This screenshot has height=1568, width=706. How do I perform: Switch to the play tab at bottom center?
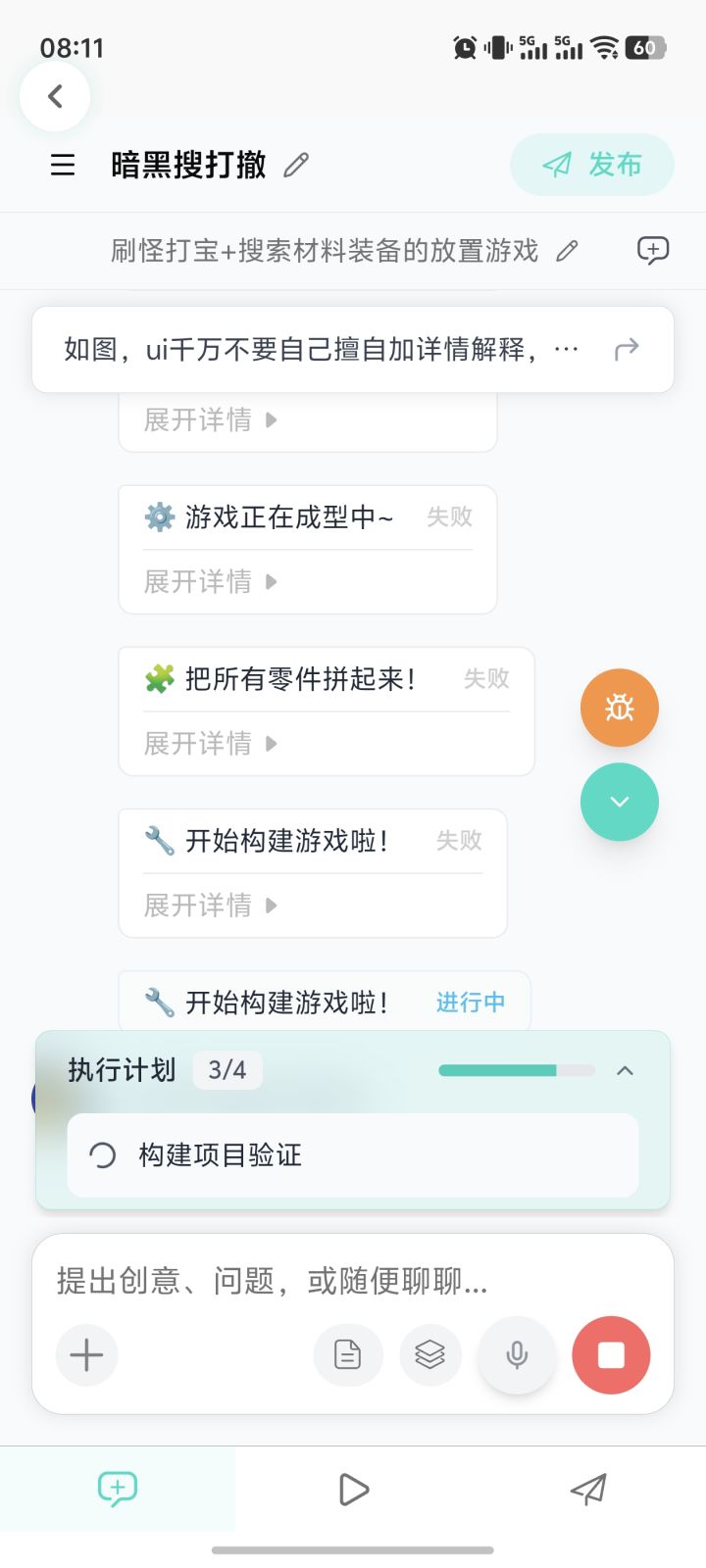[353, 1489]
